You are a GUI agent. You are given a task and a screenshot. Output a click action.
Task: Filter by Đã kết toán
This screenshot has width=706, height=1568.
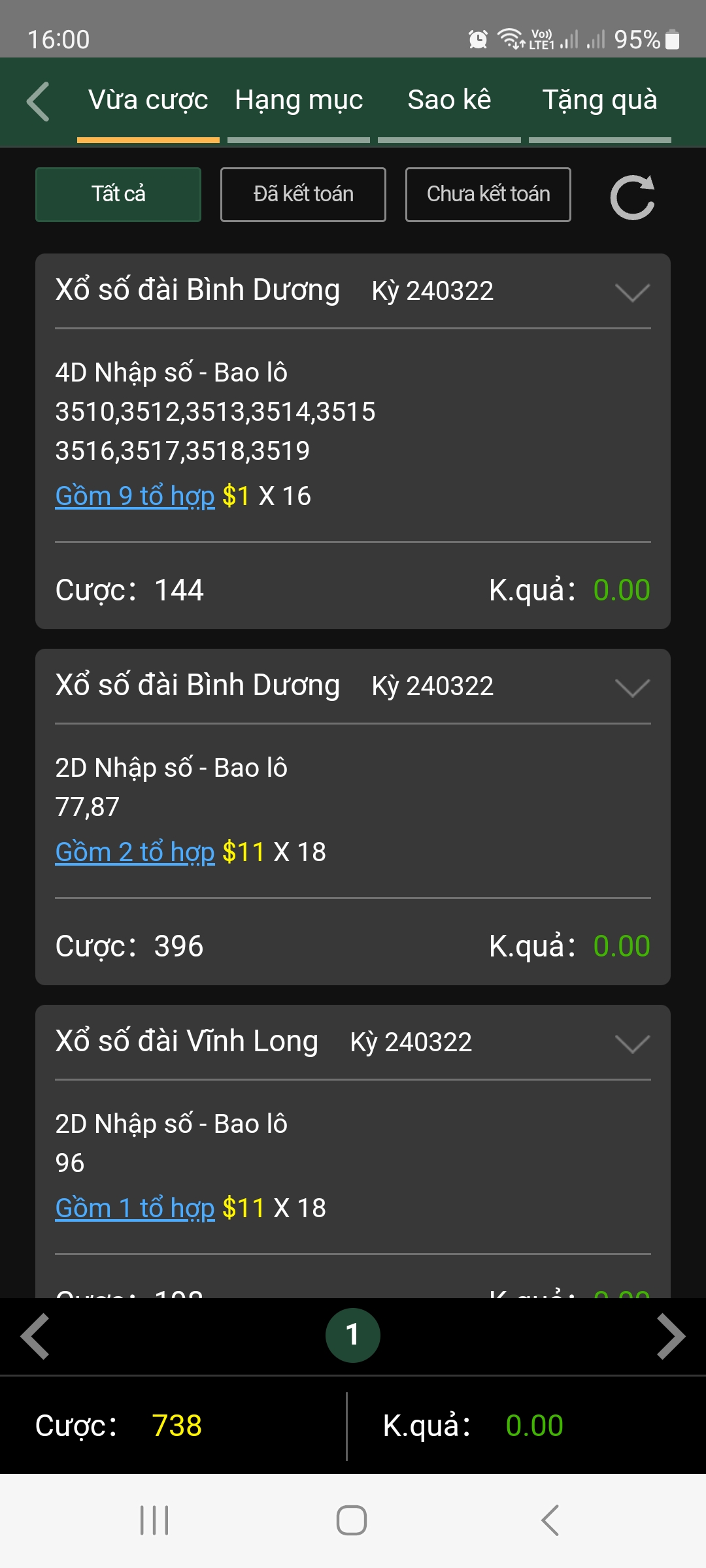pos(303,195)
